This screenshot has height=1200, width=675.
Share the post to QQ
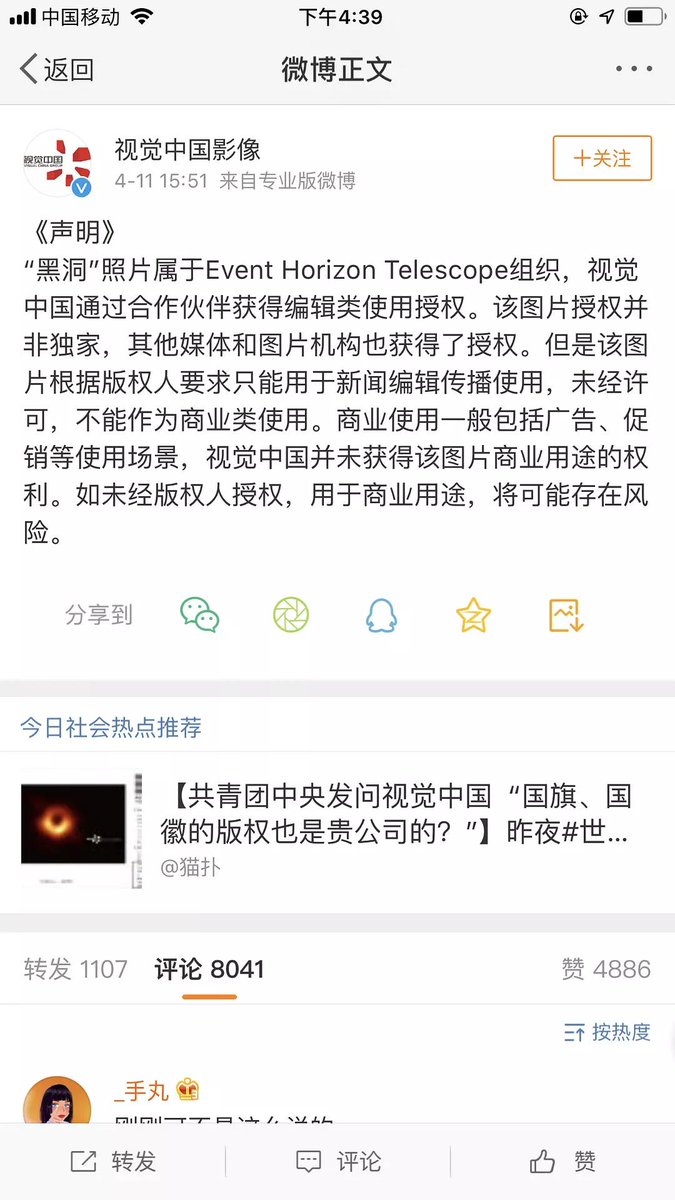(x=381, y=615)
